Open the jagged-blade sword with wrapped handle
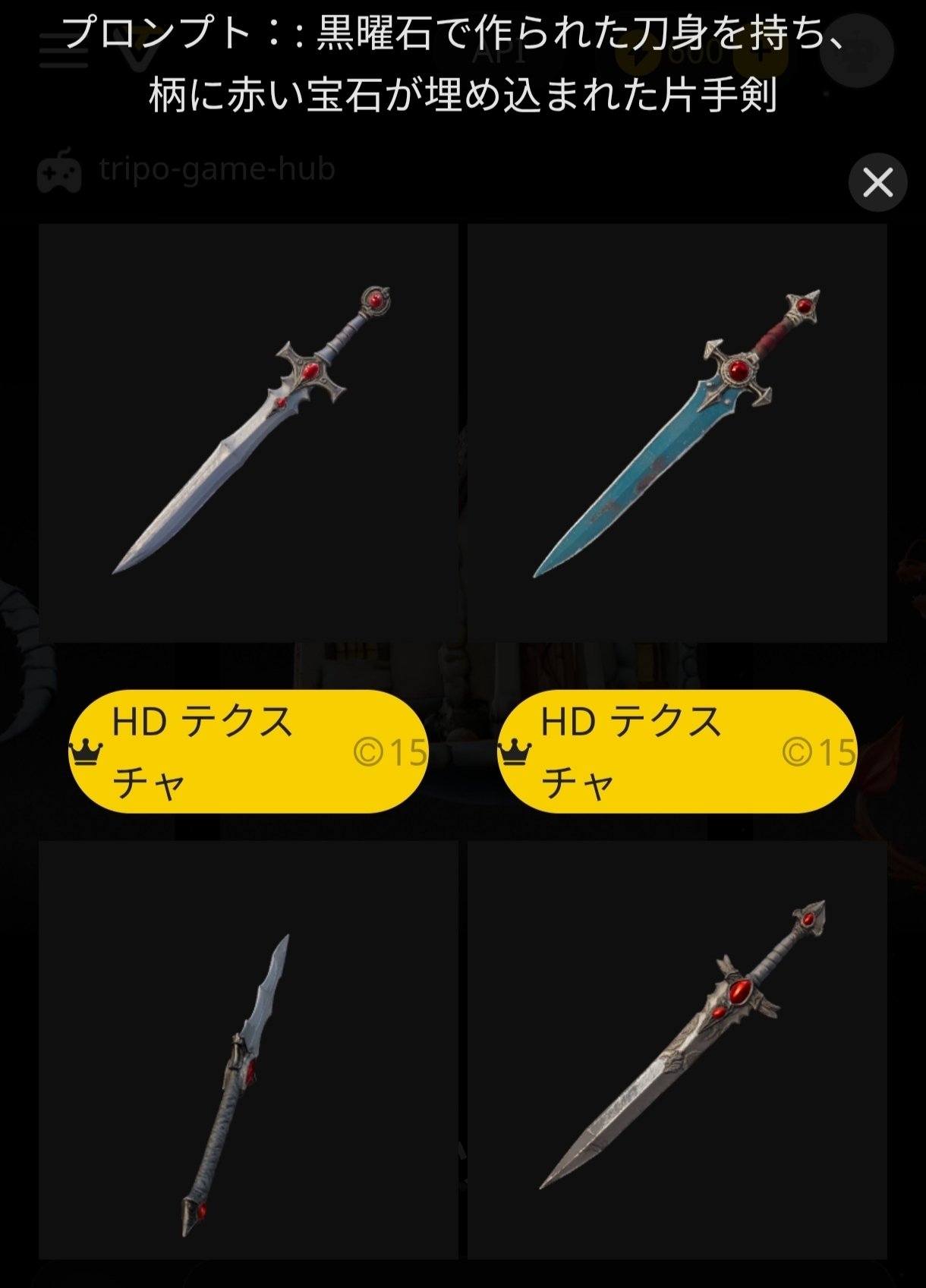This screenshot has width=926, height=1288. [248, 1049]
